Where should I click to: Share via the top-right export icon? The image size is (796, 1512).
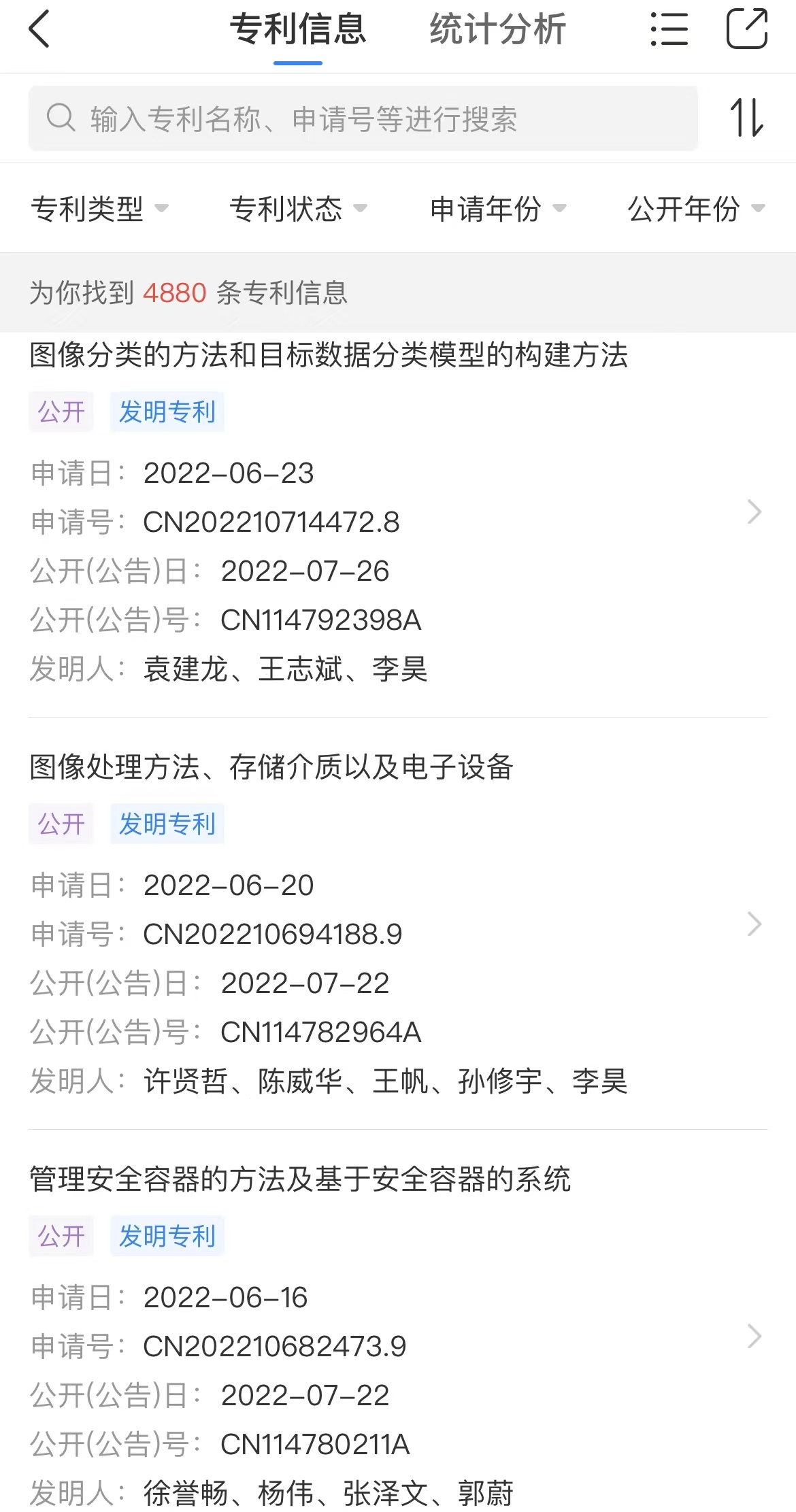coord(747,29)
